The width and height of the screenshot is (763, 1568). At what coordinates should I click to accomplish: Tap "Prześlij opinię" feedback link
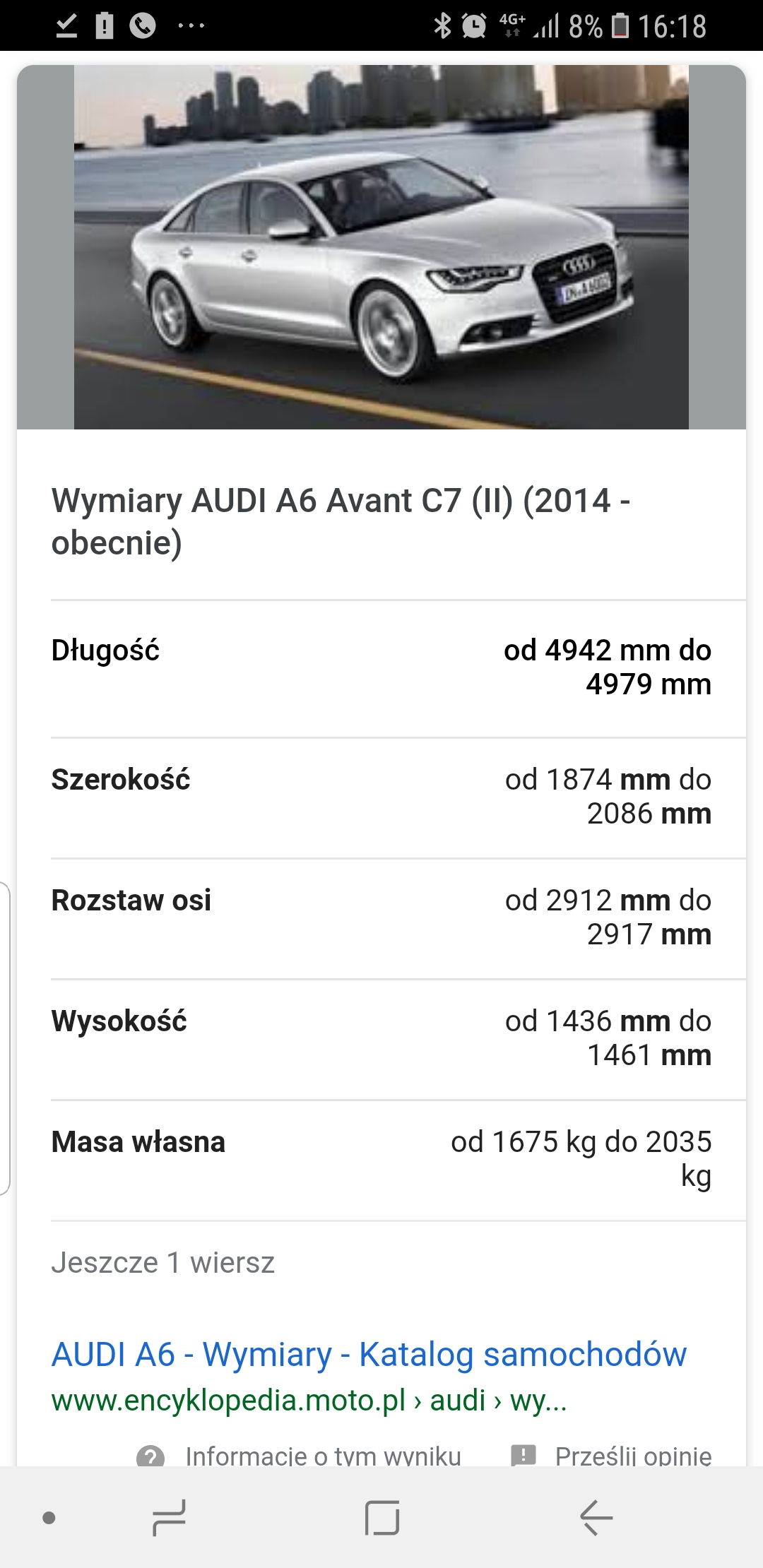point(632,1455)
